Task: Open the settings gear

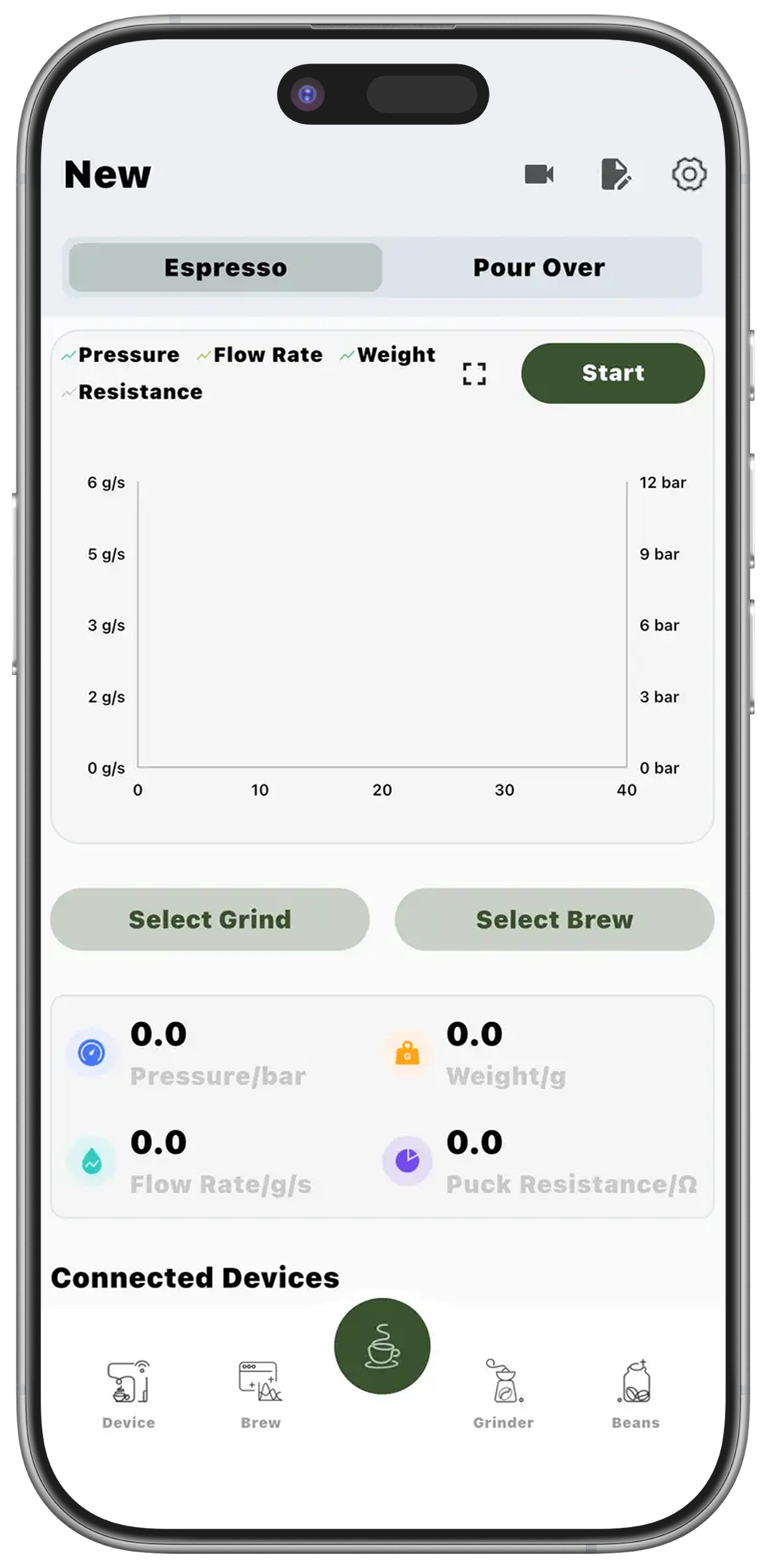Action: click(x=689, y=175)
